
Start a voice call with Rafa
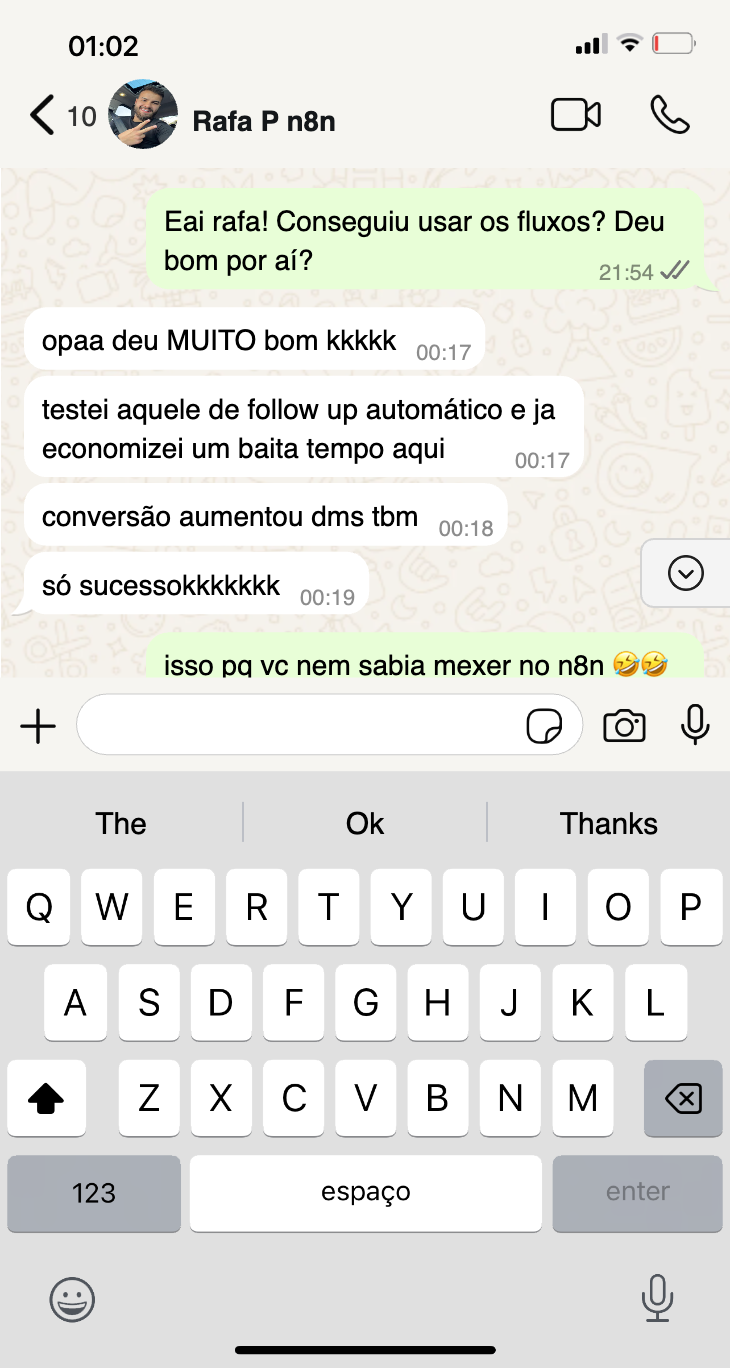click(x=669, y=115)
